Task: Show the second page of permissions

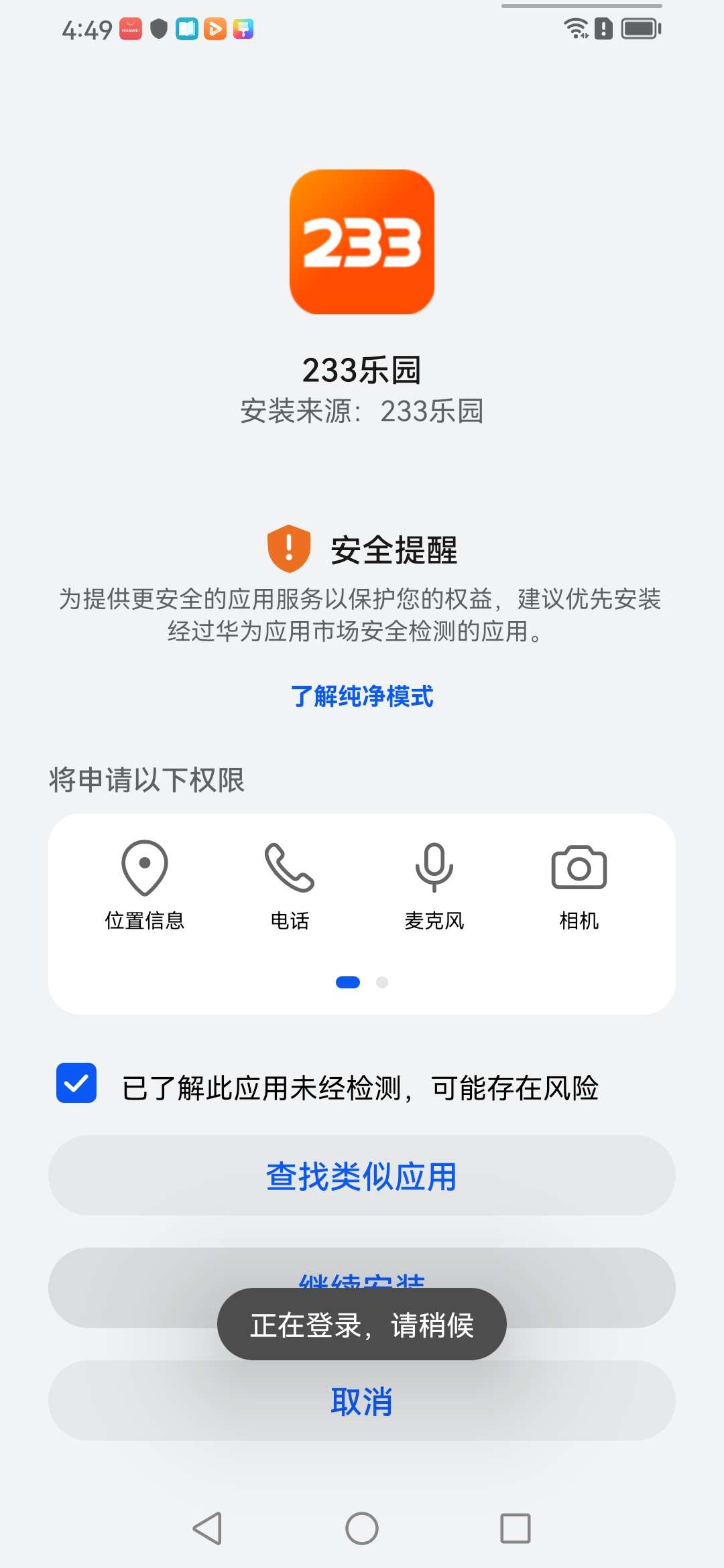Action: (x=382, y=982)
